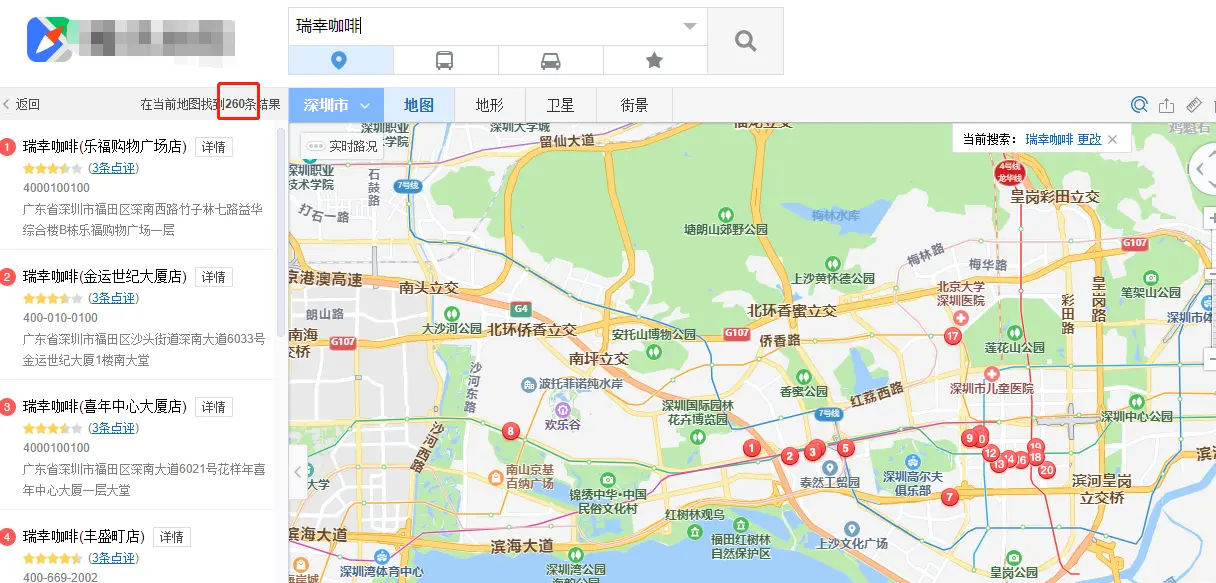Viewport: 1216px width, 583px height.
Task: Collapse the results side panel arrow
Action: tap(298, 472)
